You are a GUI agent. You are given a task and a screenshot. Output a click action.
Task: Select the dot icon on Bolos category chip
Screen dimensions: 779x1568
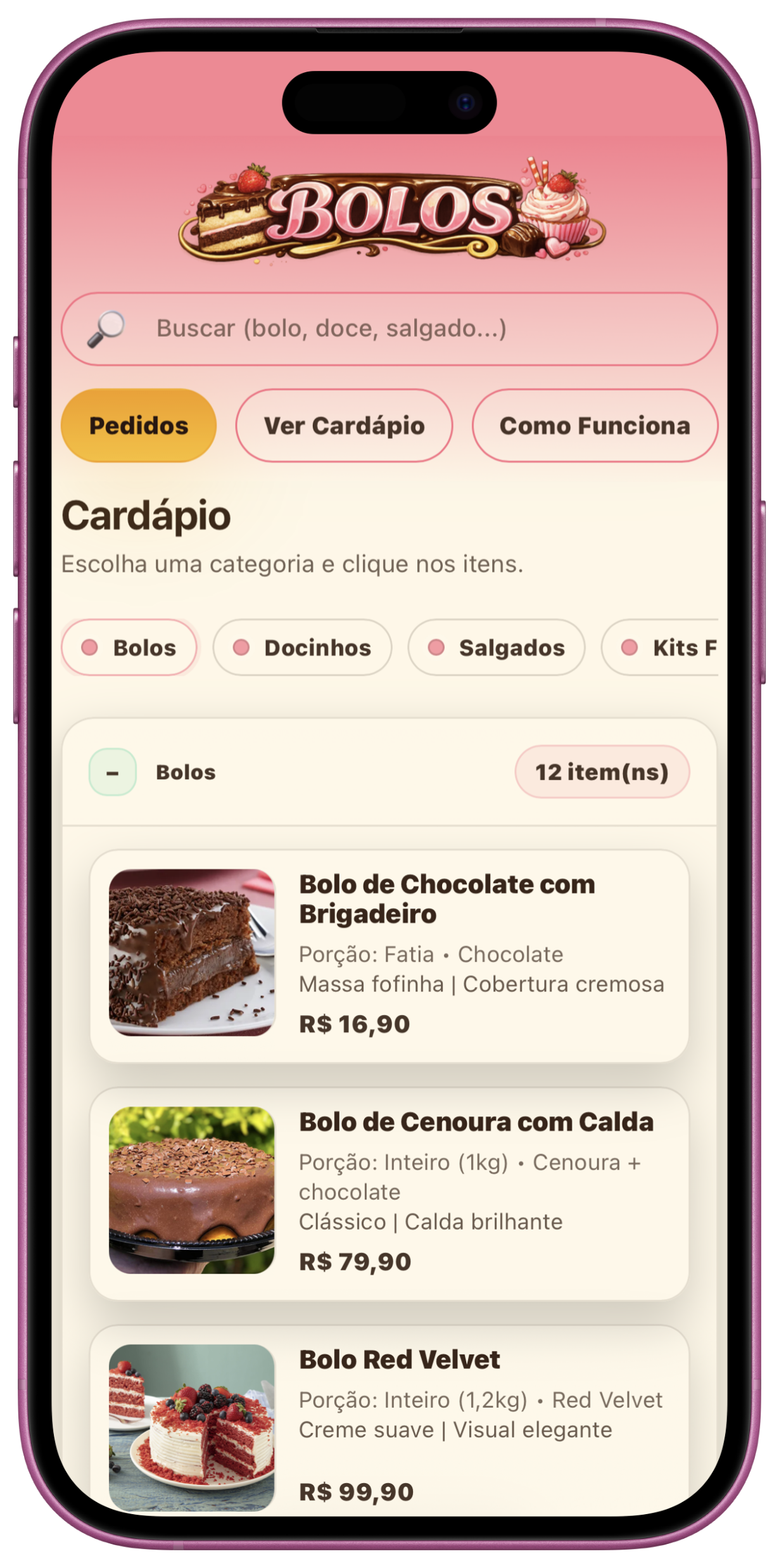click(x=89, y=647)
